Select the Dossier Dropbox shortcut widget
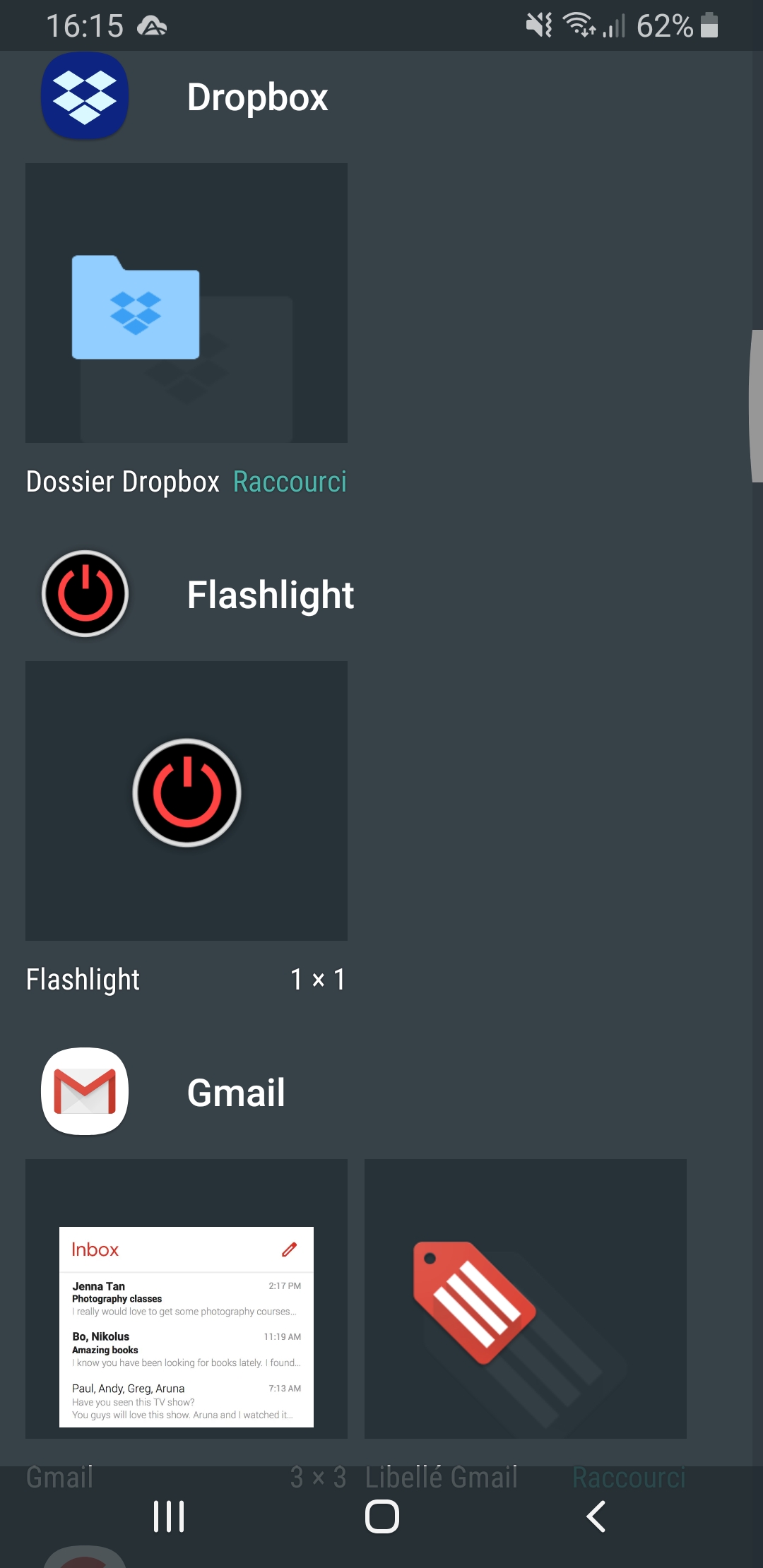The height and width of the screenshot is (1568, 763). [x=187, y=304]
